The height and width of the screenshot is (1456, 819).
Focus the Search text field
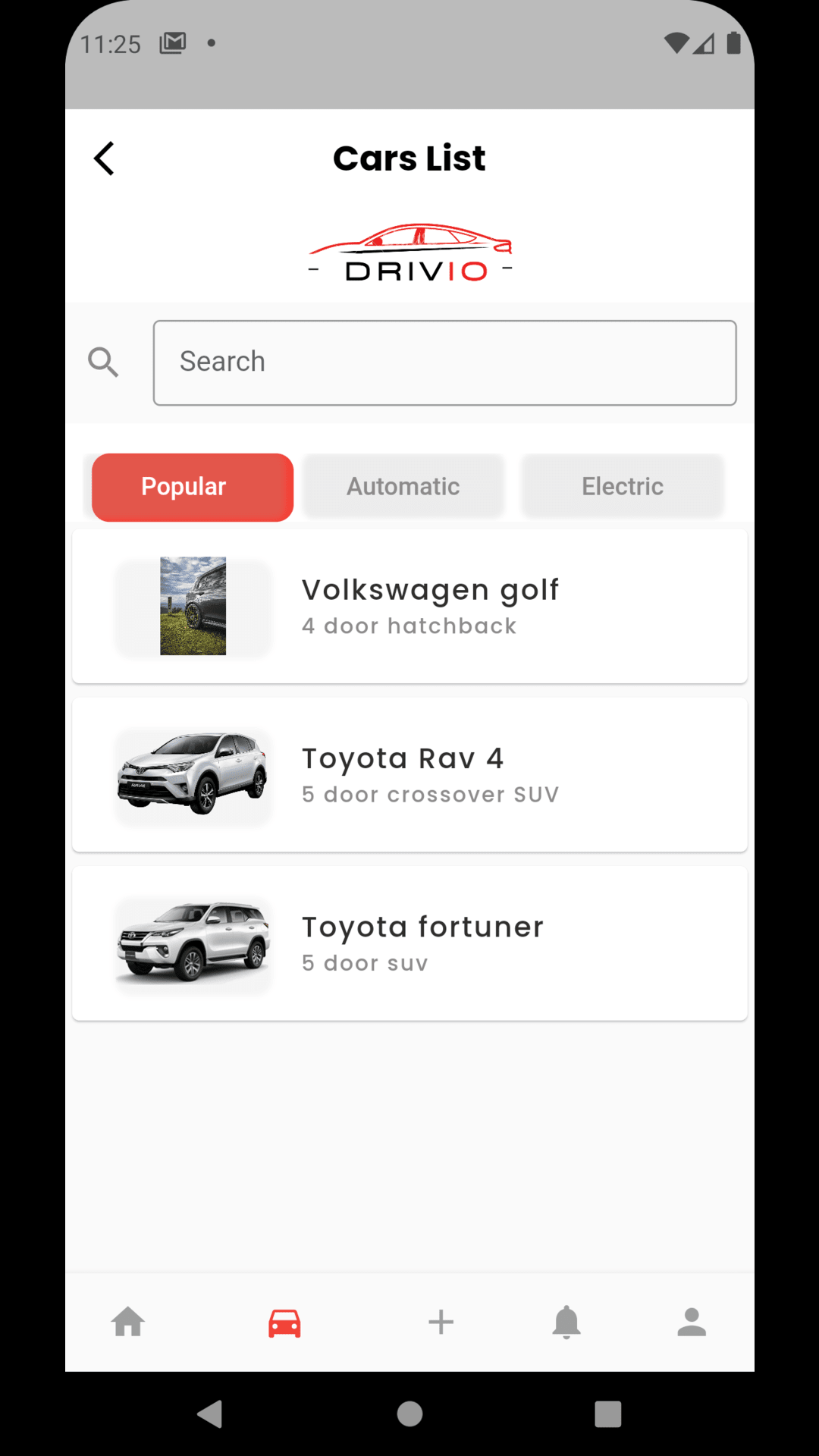[x=444, y=362]
